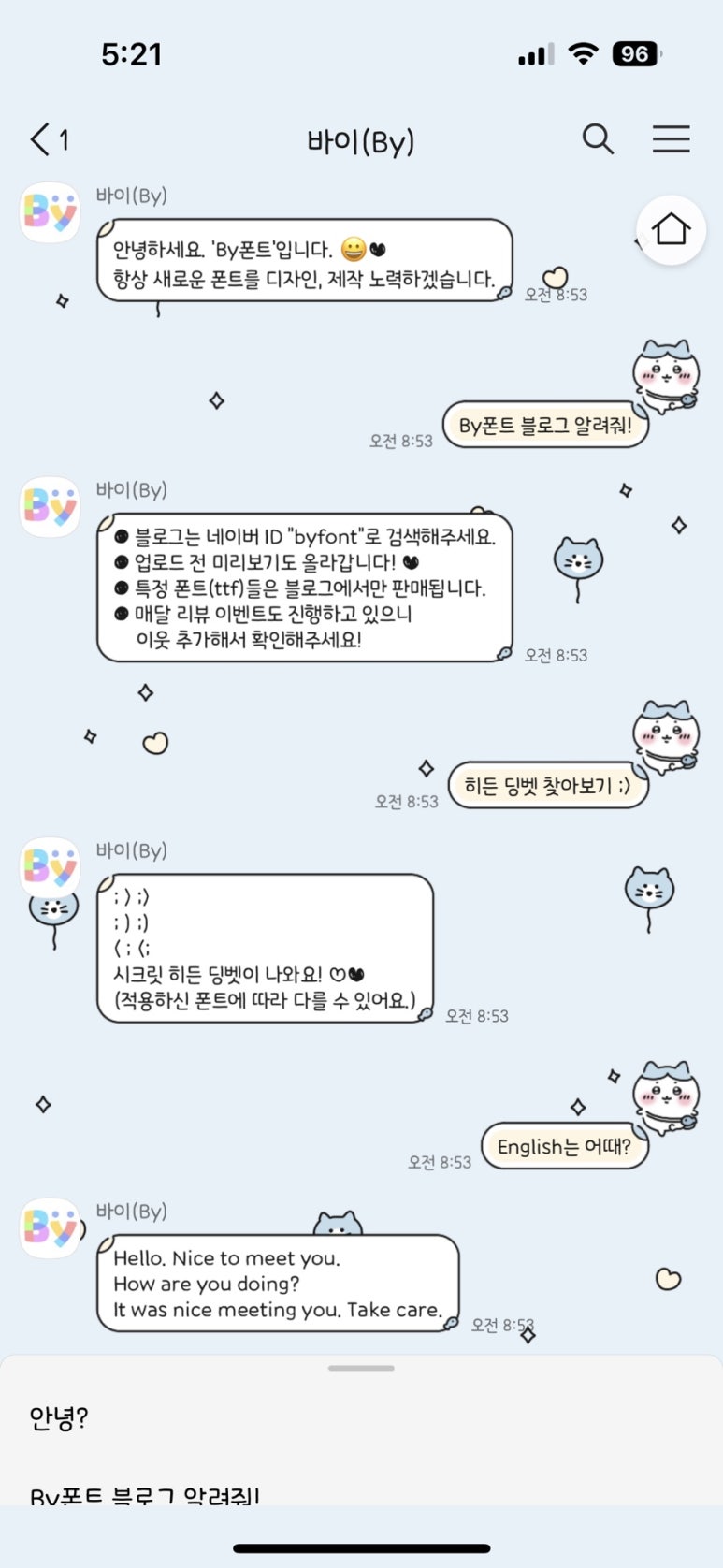Screen dimensions: 723x1568
Task: Go back to the chat list
Action: [x=49, y=140]
